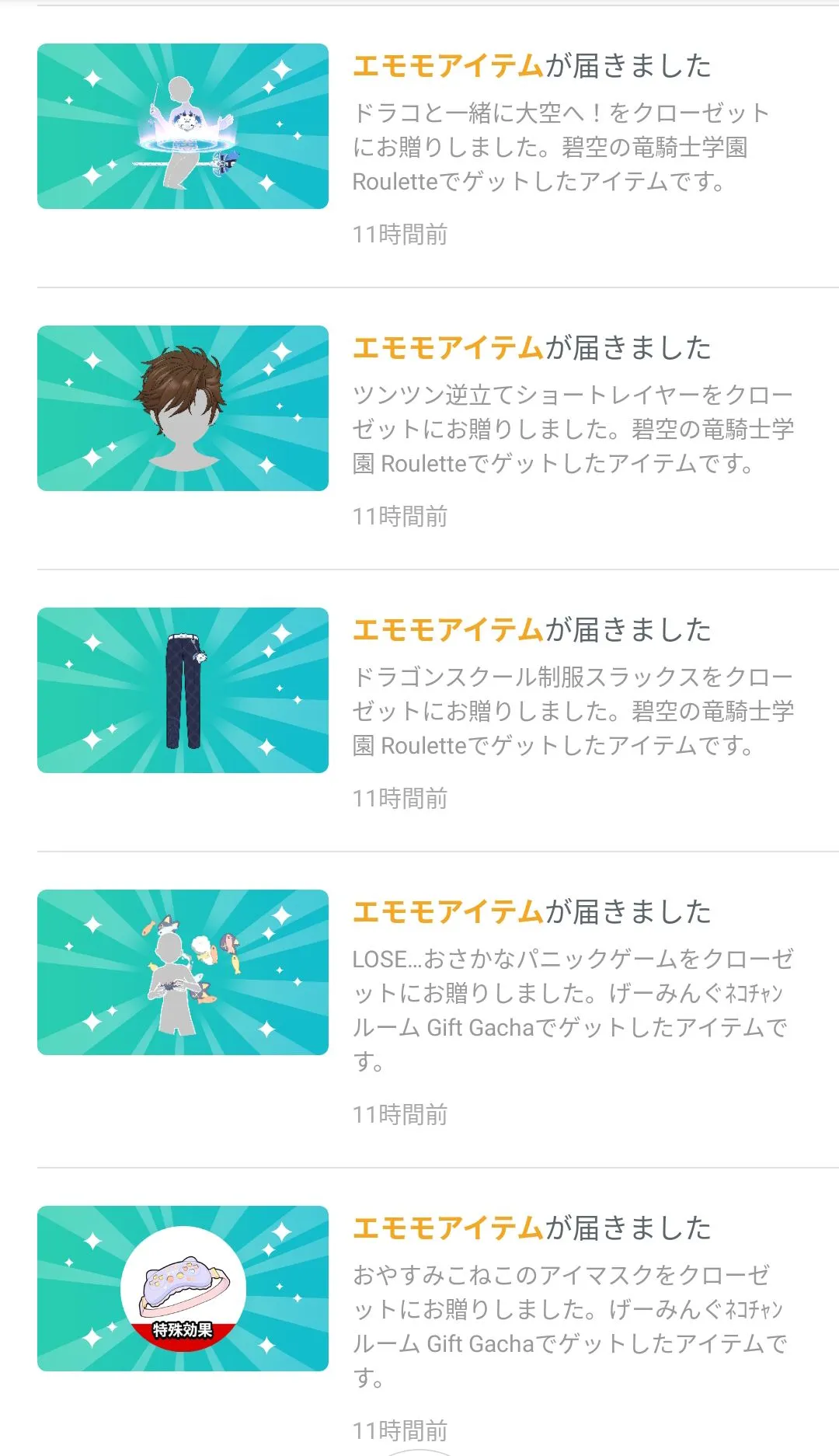Open the ドラゴンスクール制服スラックス notification
Viewport: 839px width, 1456px height.
click(x=419, y=711)
